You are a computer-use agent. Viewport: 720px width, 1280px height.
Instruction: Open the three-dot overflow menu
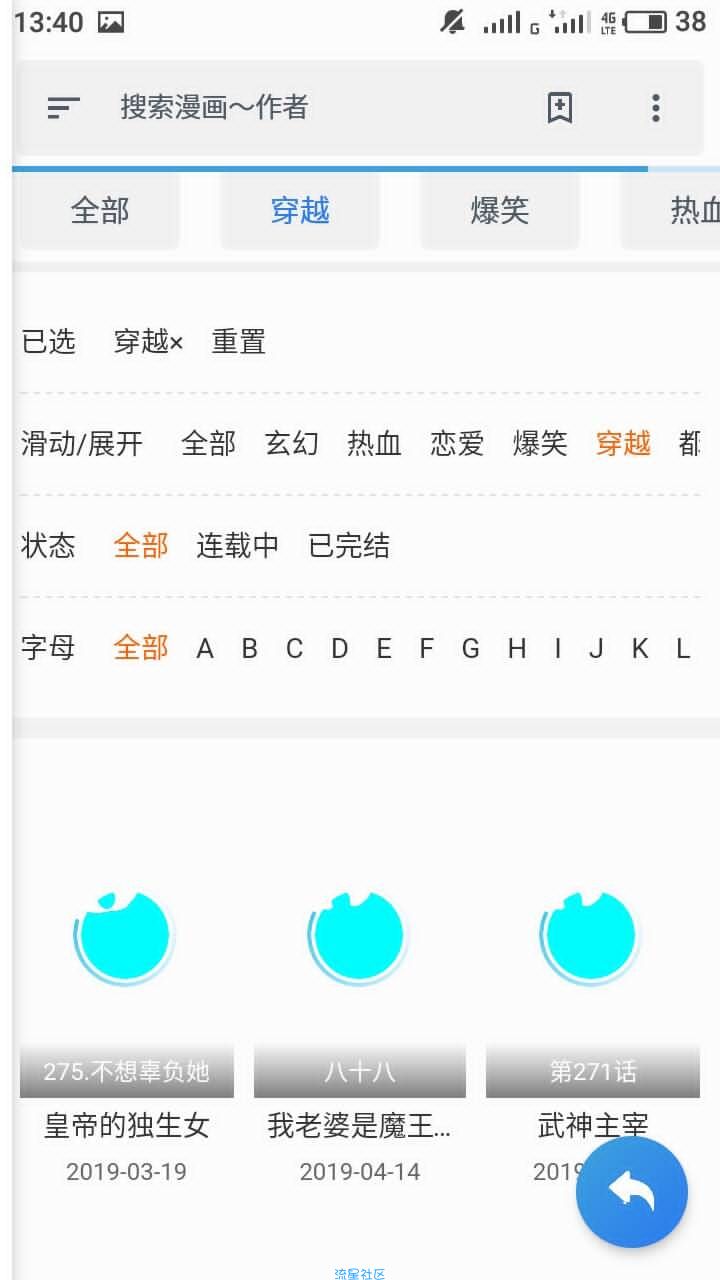tap(656, 107)
